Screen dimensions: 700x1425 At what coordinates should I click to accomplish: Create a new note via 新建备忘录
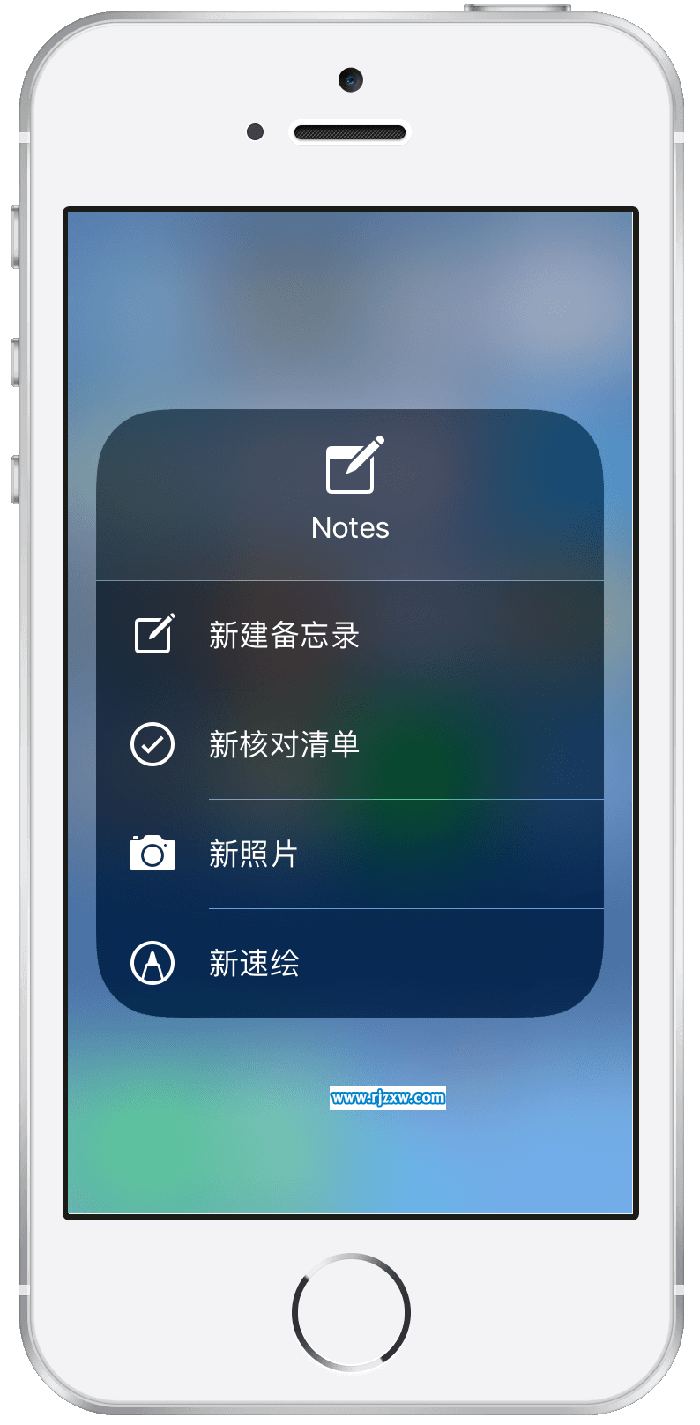(x=284, y=635)
